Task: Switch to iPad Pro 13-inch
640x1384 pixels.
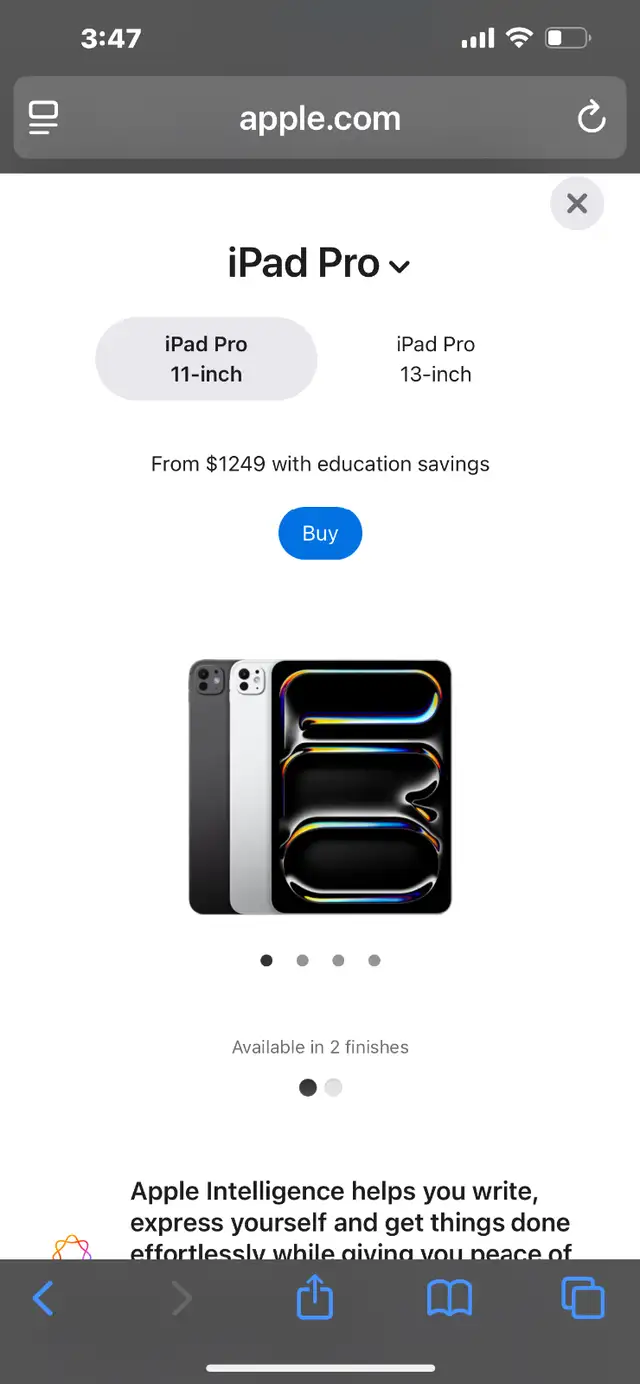Action: pos(435,359)
